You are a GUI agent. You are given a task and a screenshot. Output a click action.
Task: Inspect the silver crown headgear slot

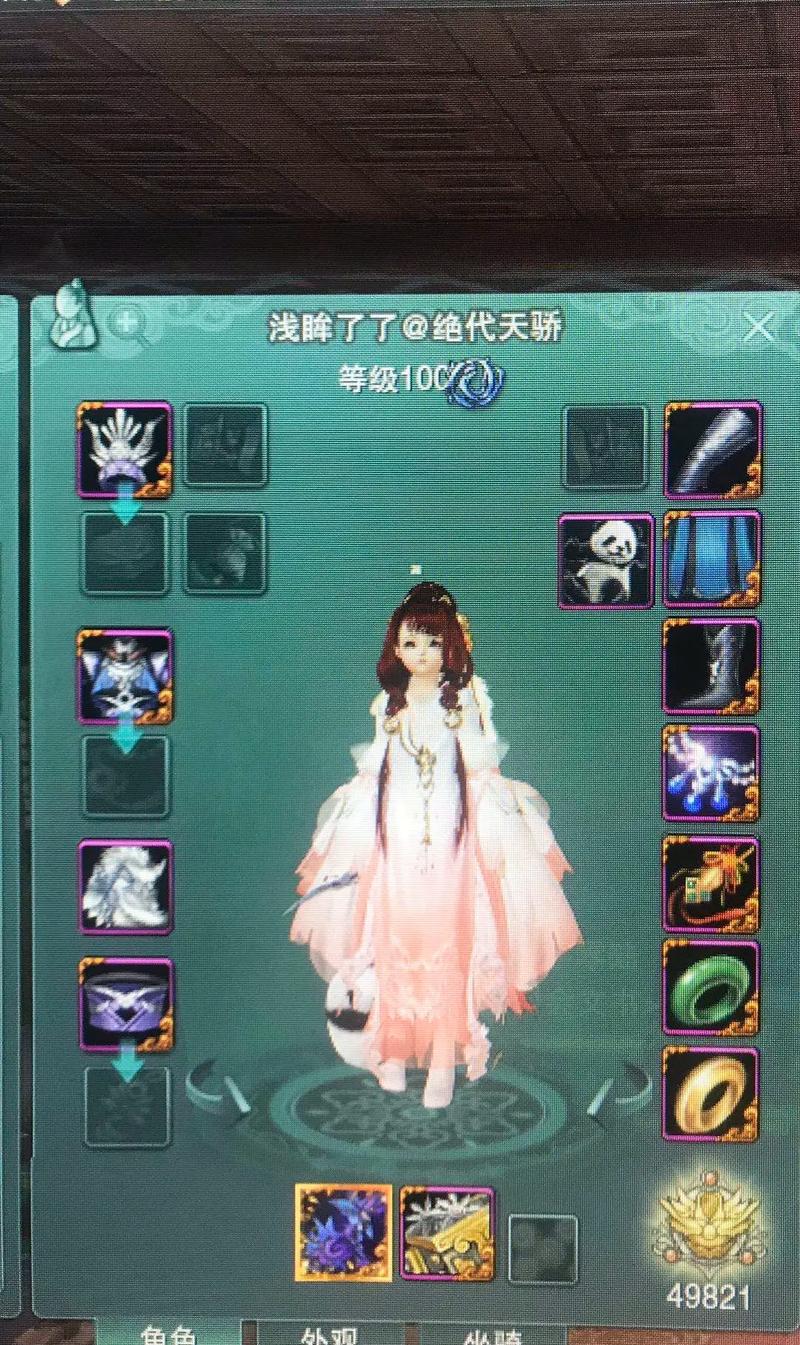[125, 449]
